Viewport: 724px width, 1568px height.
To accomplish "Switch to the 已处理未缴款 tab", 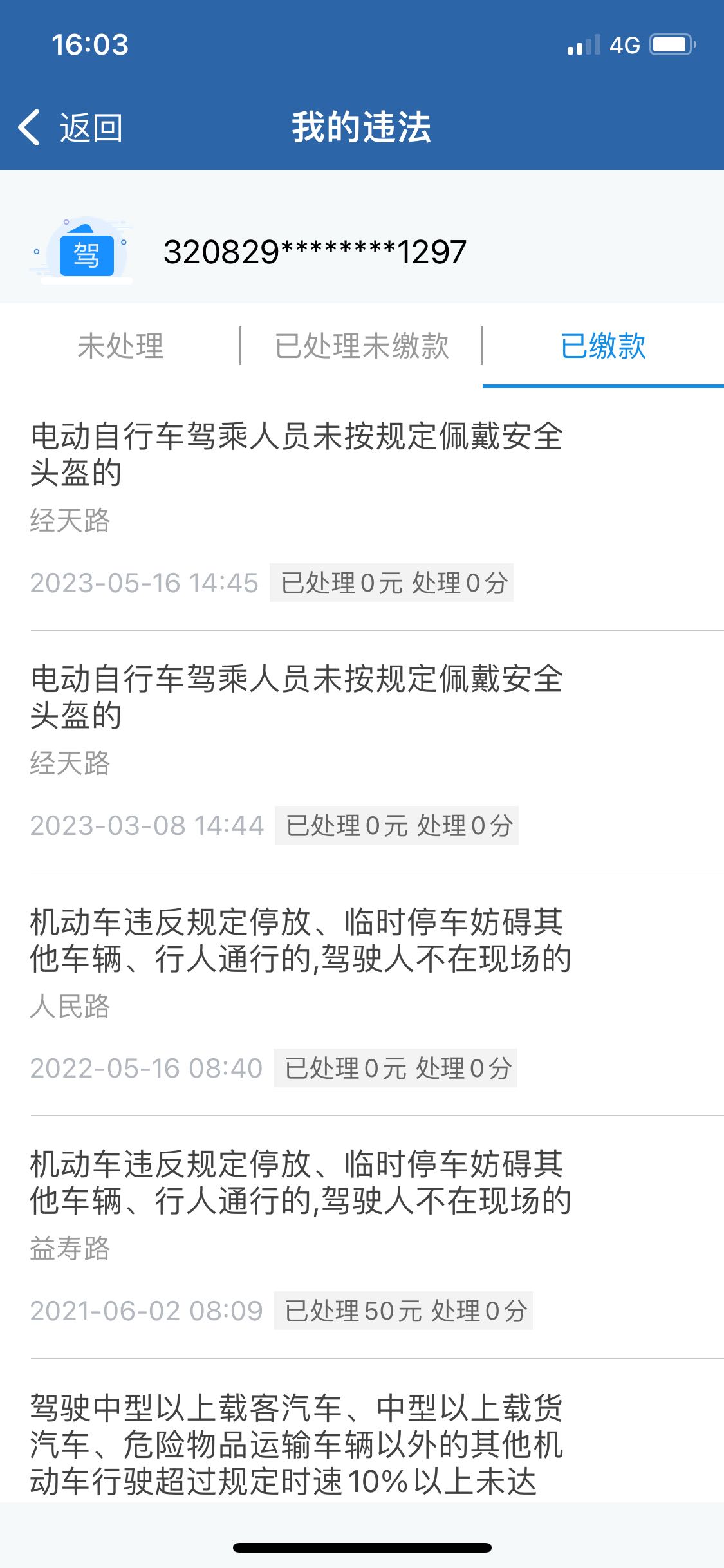I will pos(362,346).
